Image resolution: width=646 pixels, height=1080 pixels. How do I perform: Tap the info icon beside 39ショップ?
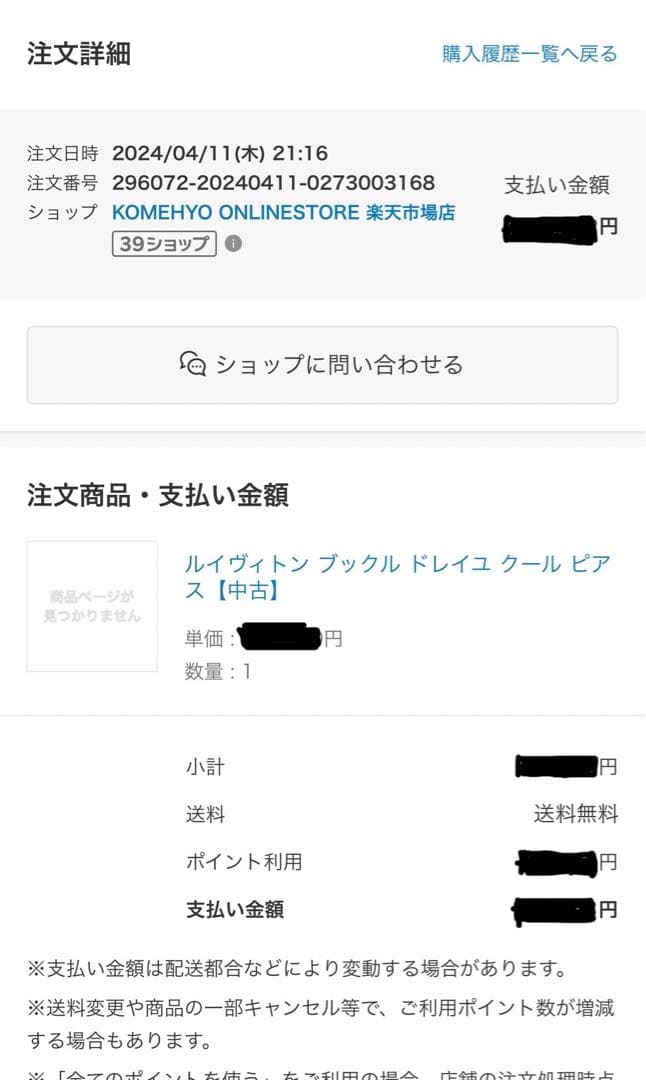click(x=233, y=243)
